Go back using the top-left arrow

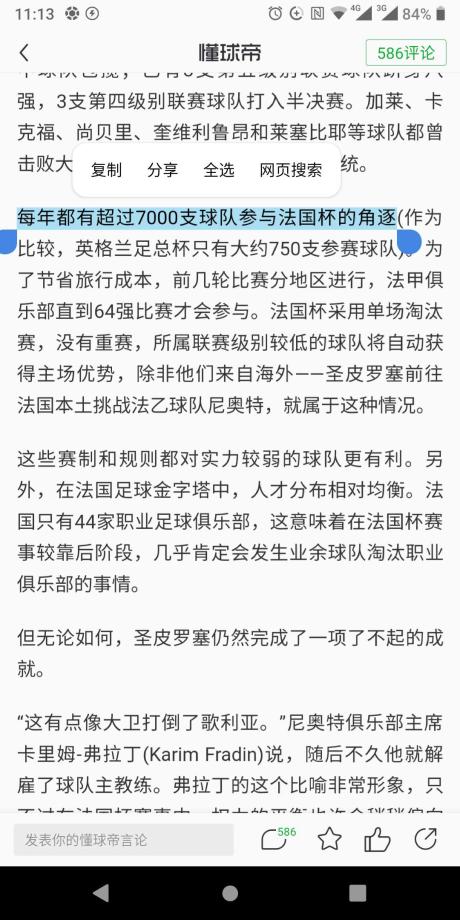24,53
